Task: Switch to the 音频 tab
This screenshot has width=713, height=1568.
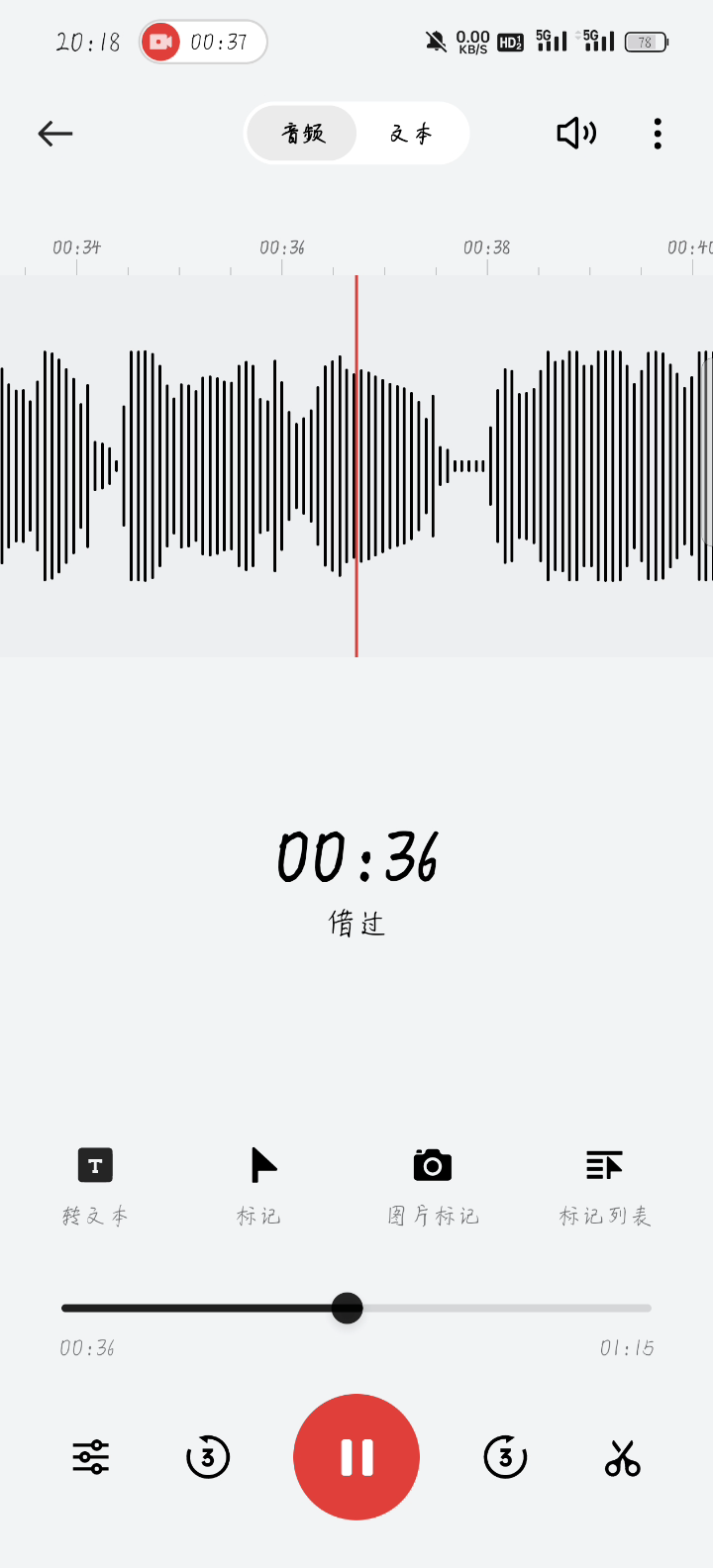Action: click(302, 134)
